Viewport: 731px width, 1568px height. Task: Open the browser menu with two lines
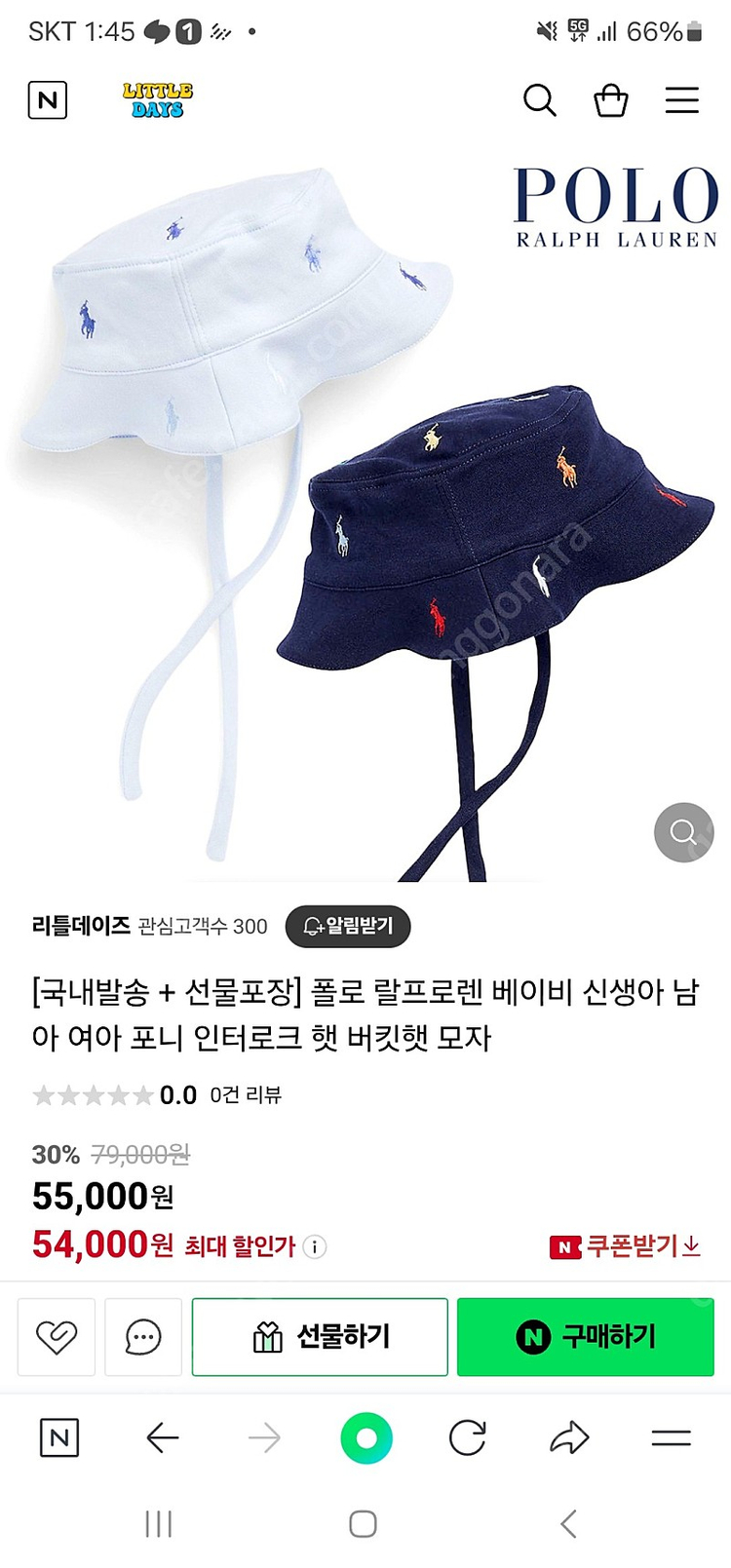tap(671, 1437)
